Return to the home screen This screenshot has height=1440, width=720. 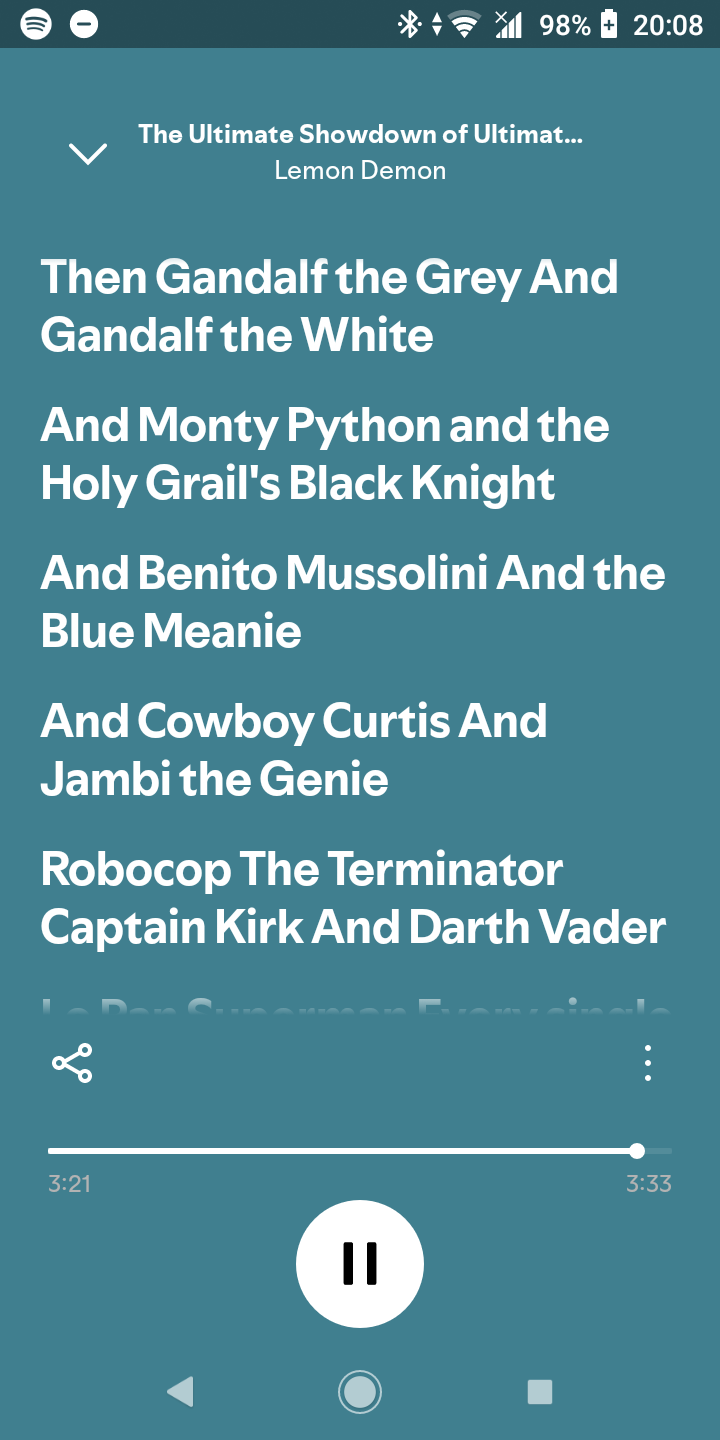(x=360, y=1391)
